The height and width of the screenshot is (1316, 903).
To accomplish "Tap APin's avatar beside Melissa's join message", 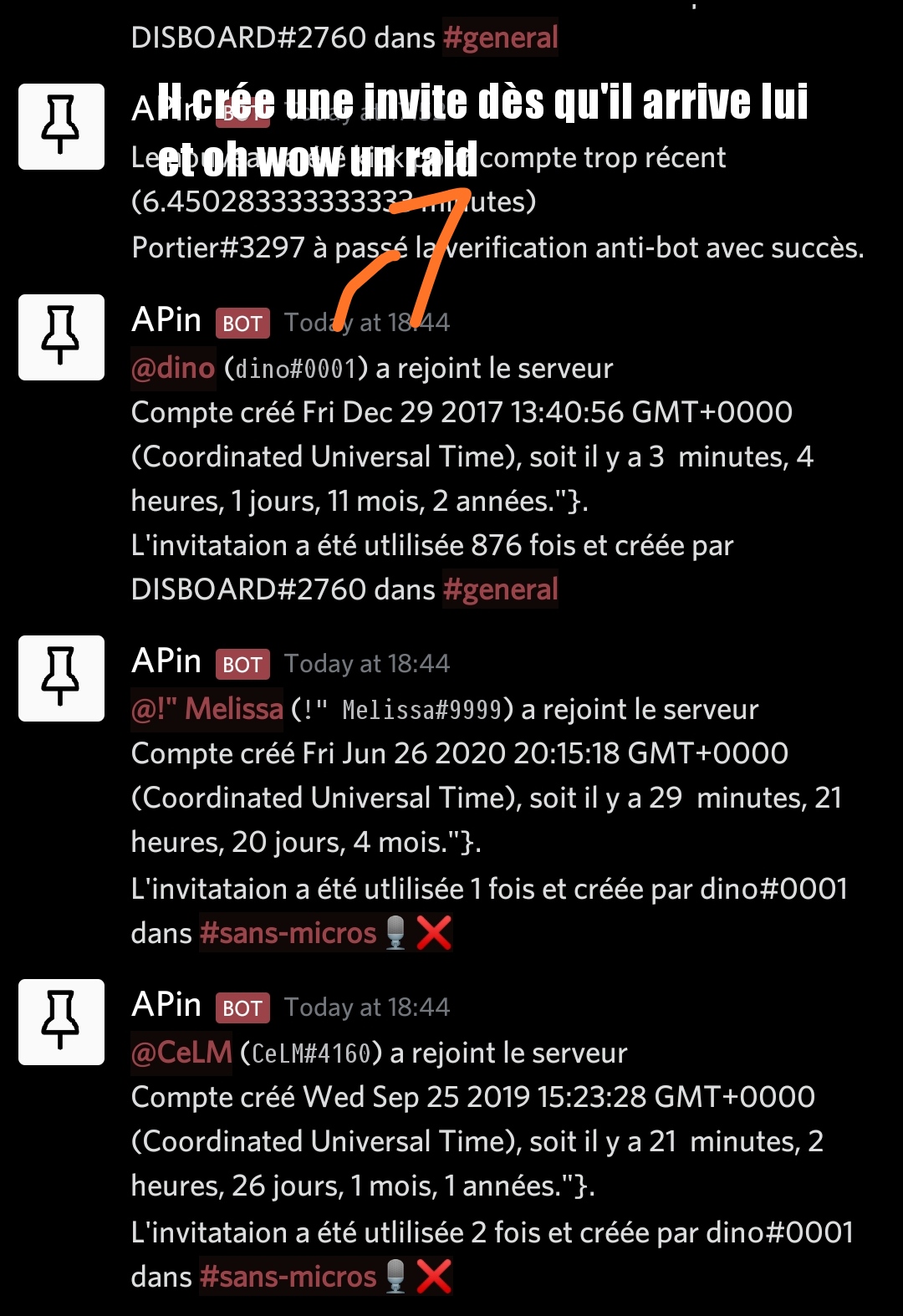I will point(62,679).
